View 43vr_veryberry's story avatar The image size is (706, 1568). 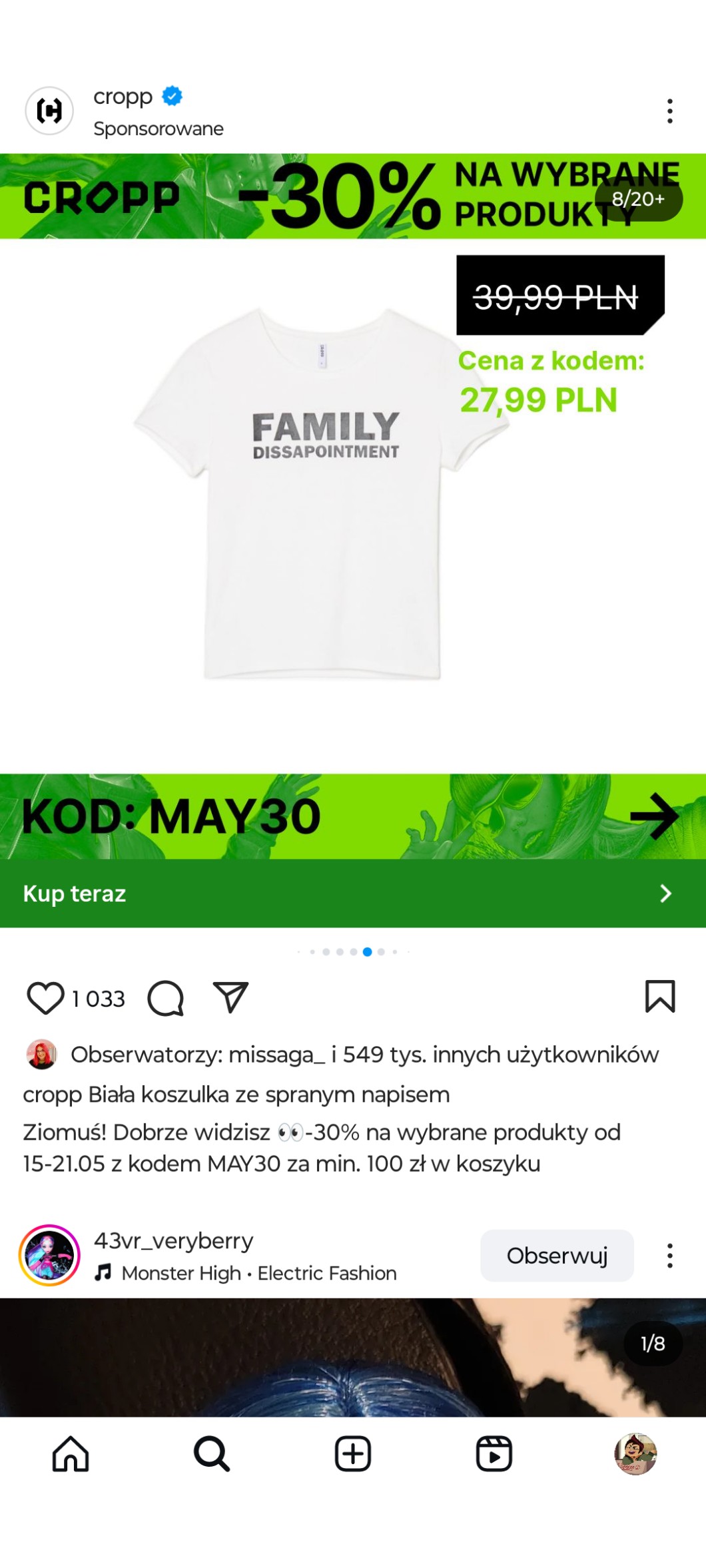[x=49, y=1255]
